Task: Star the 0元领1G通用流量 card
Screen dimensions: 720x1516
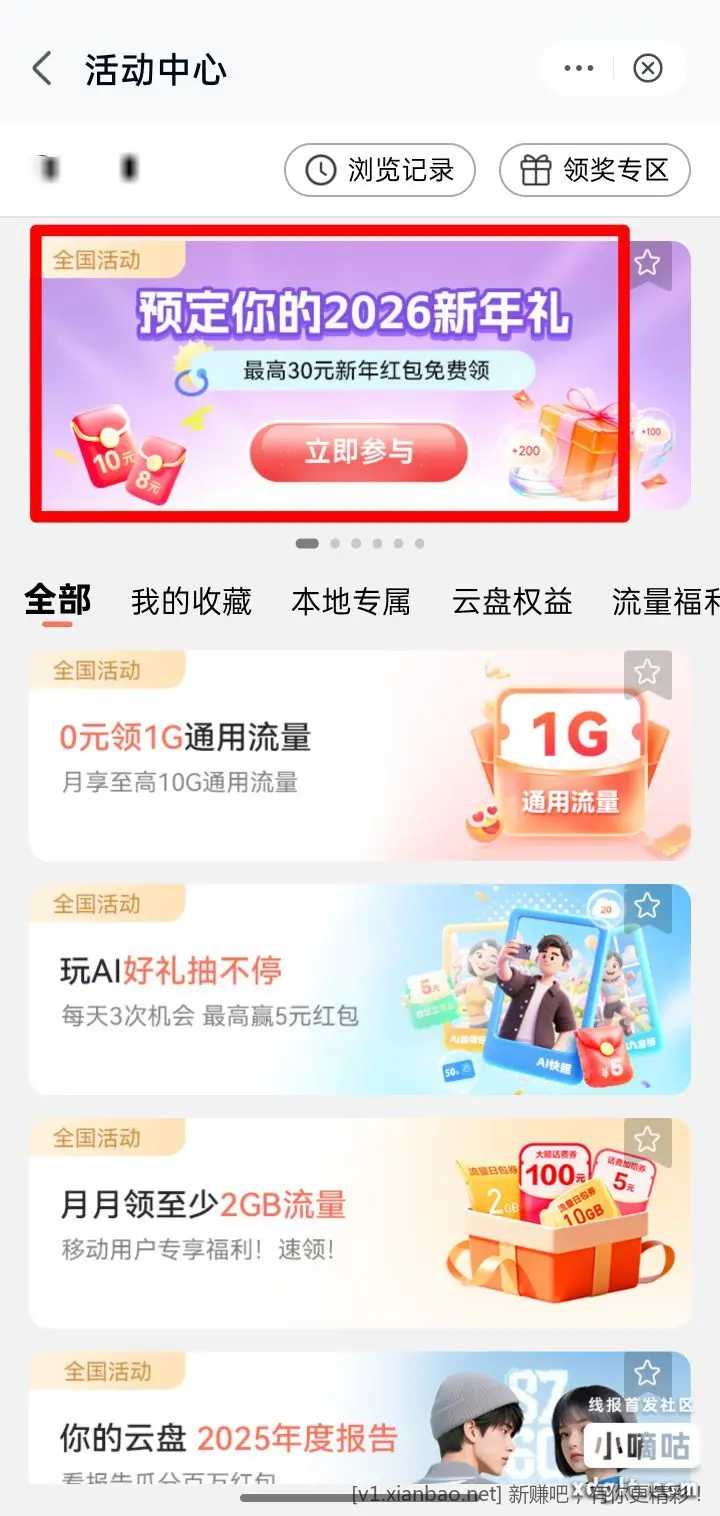Action: pos(647,672)
